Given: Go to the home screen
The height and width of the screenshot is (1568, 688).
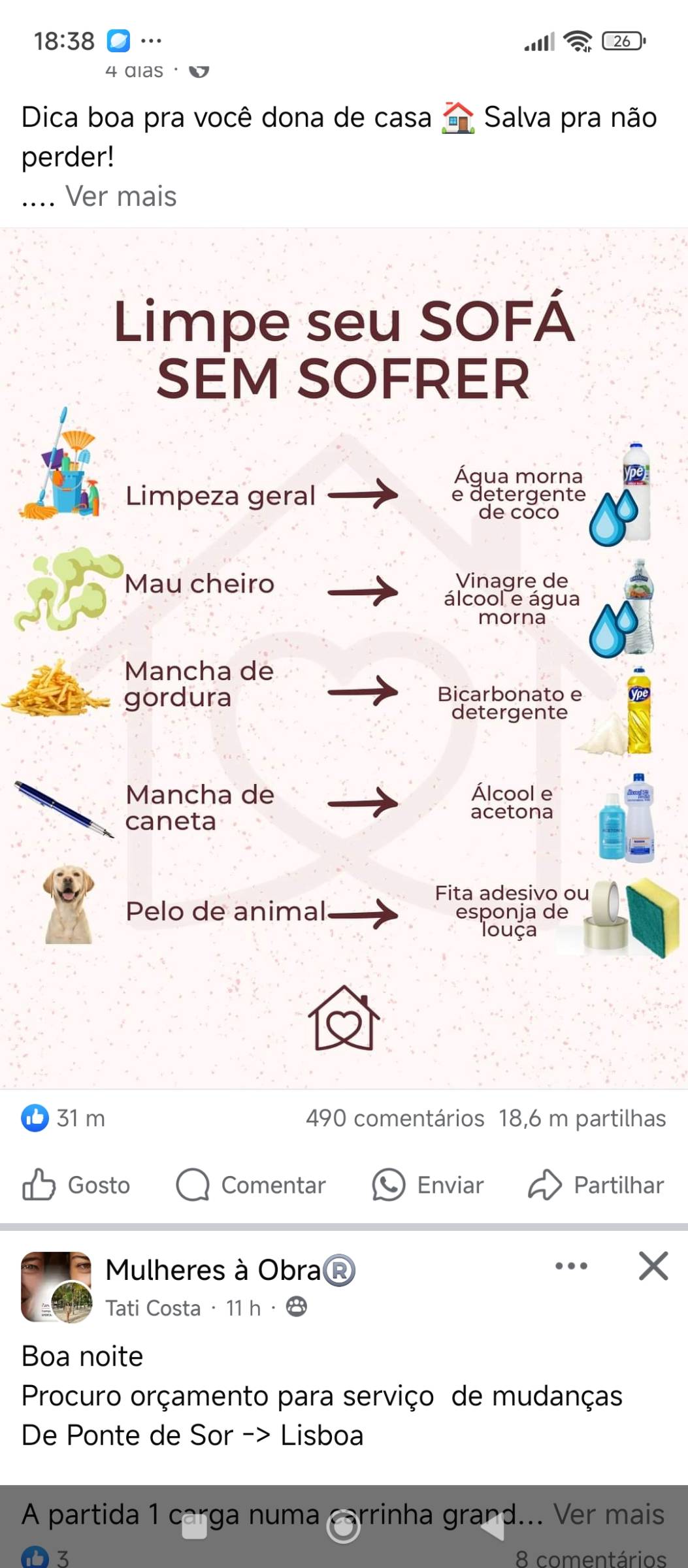Looking at the screenshot, I should (344, 1527).
